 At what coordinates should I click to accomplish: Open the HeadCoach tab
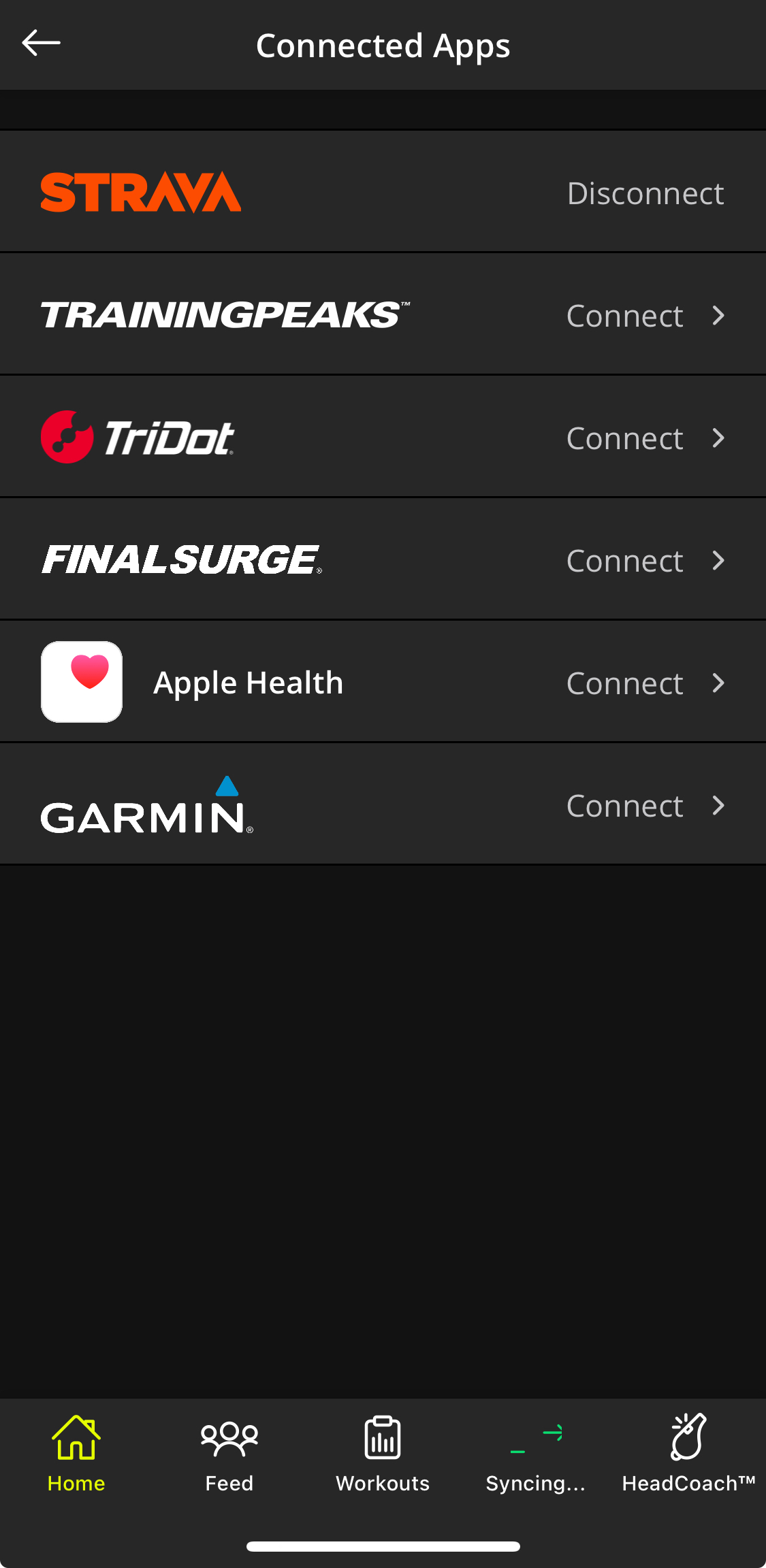click(688, 1454)
